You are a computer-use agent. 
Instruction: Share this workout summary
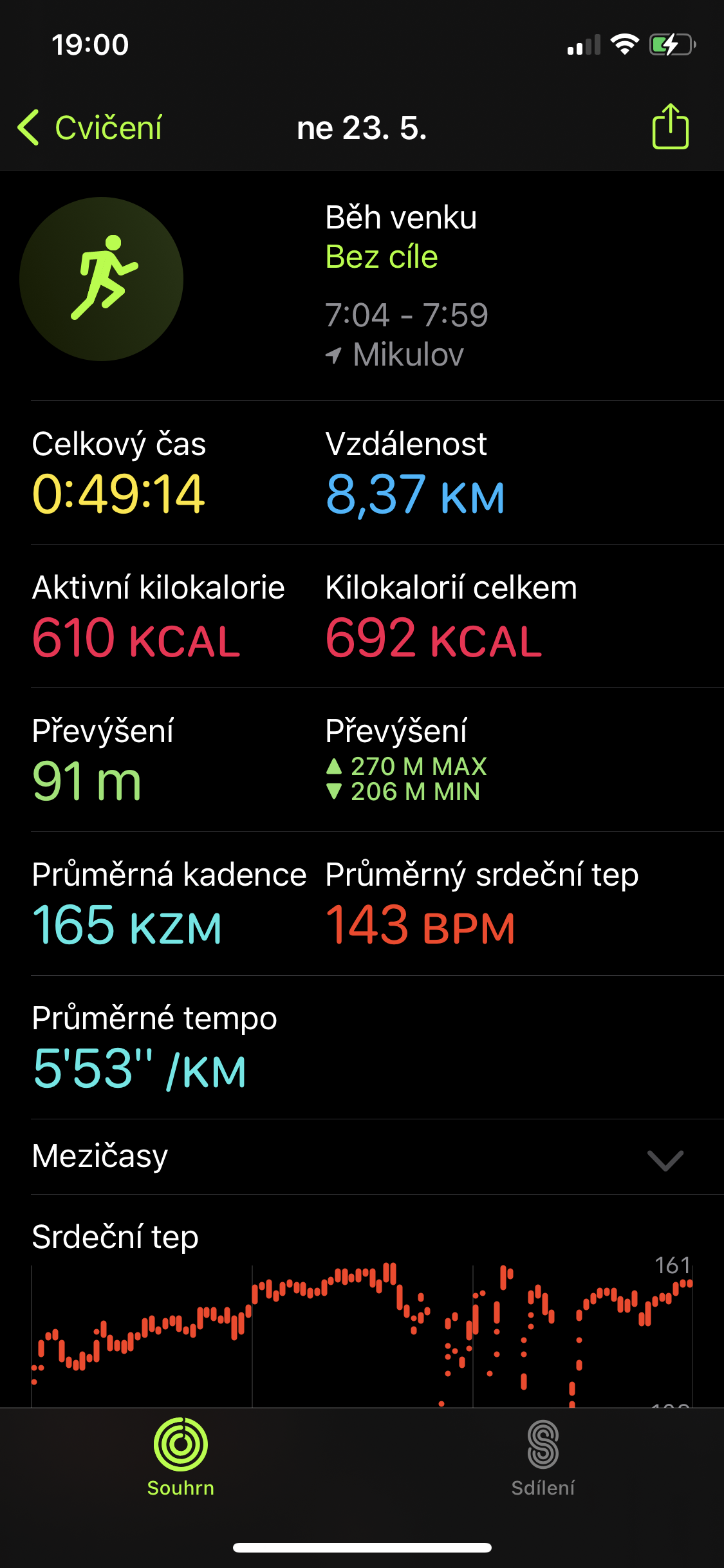click(x=670, y=126)
